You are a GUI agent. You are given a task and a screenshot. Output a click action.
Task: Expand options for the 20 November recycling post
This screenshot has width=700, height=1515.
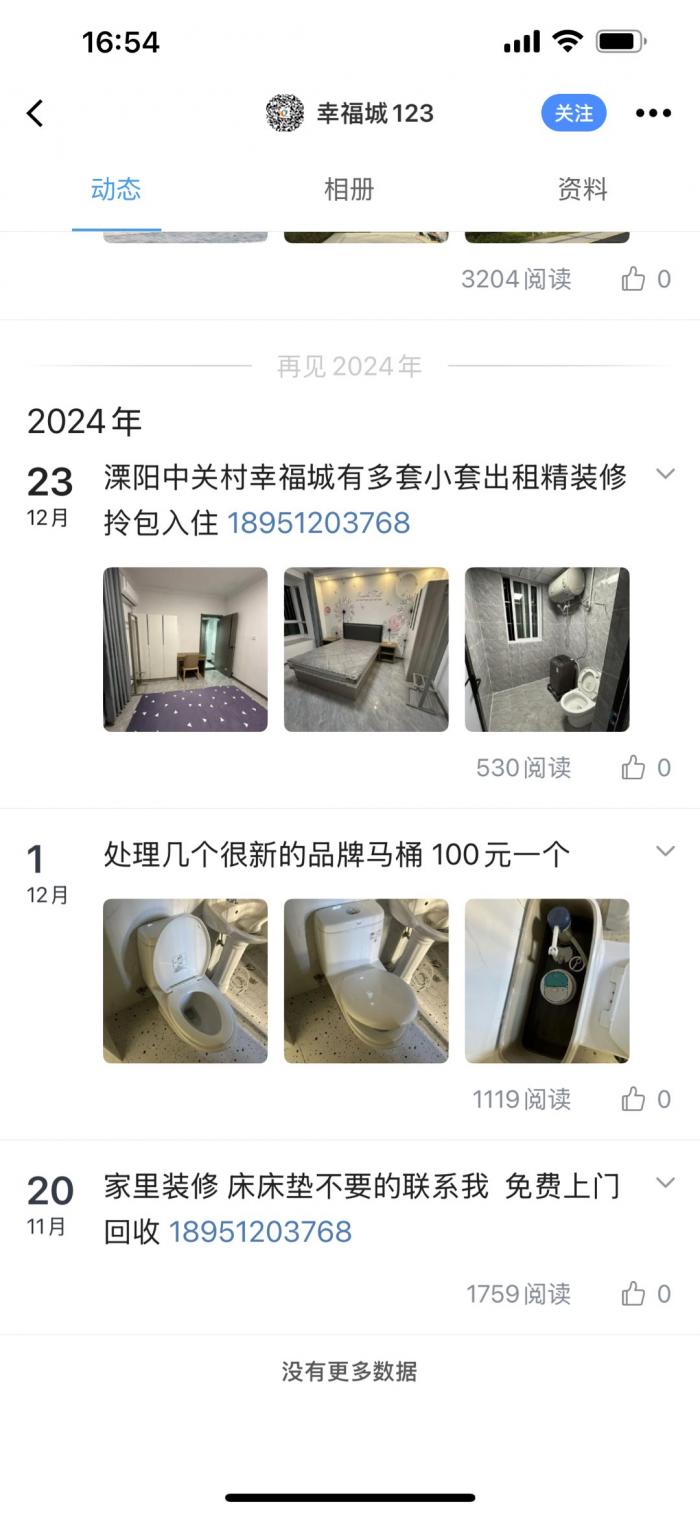coord(665,1183)
